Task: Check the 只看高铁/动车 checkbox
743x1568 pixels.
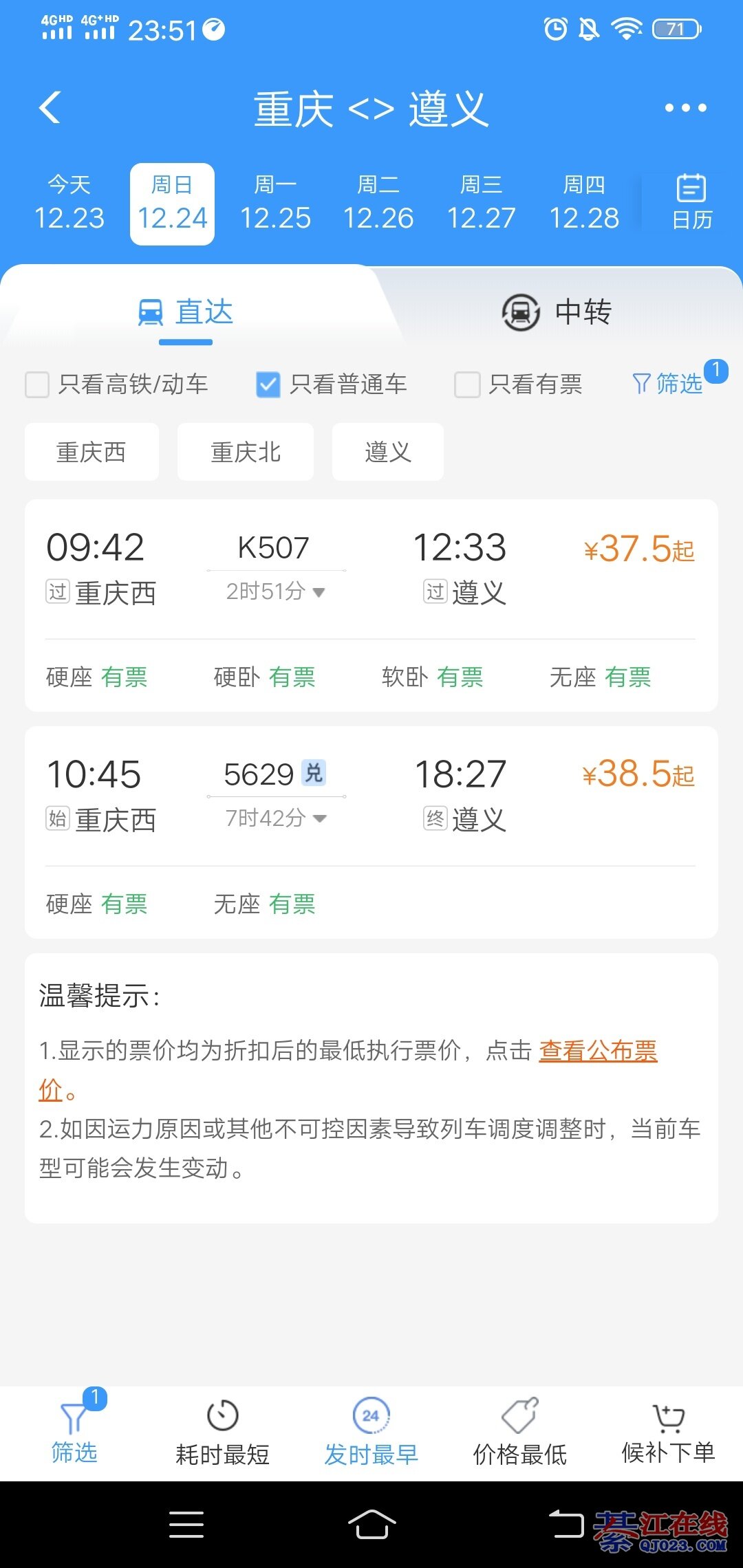Action: pyautogui.click(x=37, y=384)
